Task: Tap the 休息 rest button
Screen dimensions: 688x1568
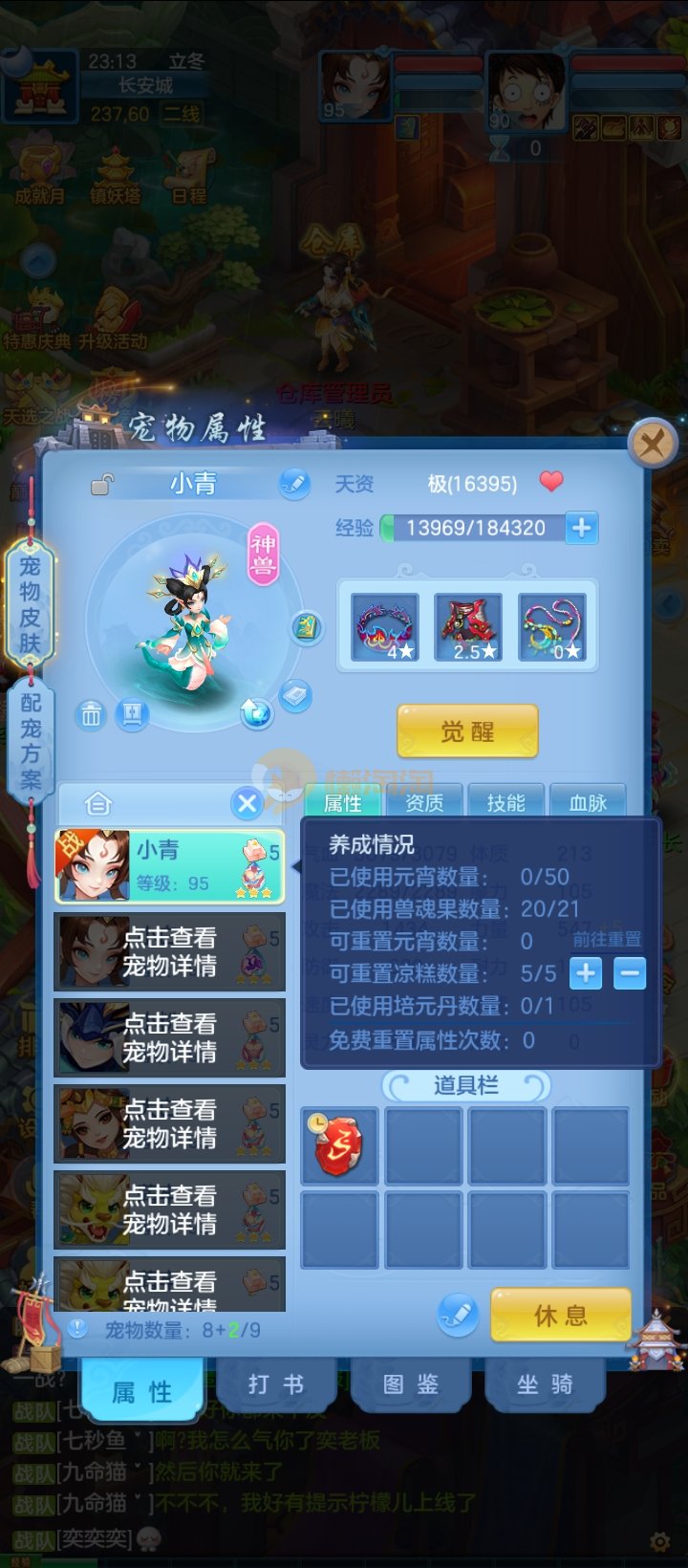Action: tap(561, 1316)
